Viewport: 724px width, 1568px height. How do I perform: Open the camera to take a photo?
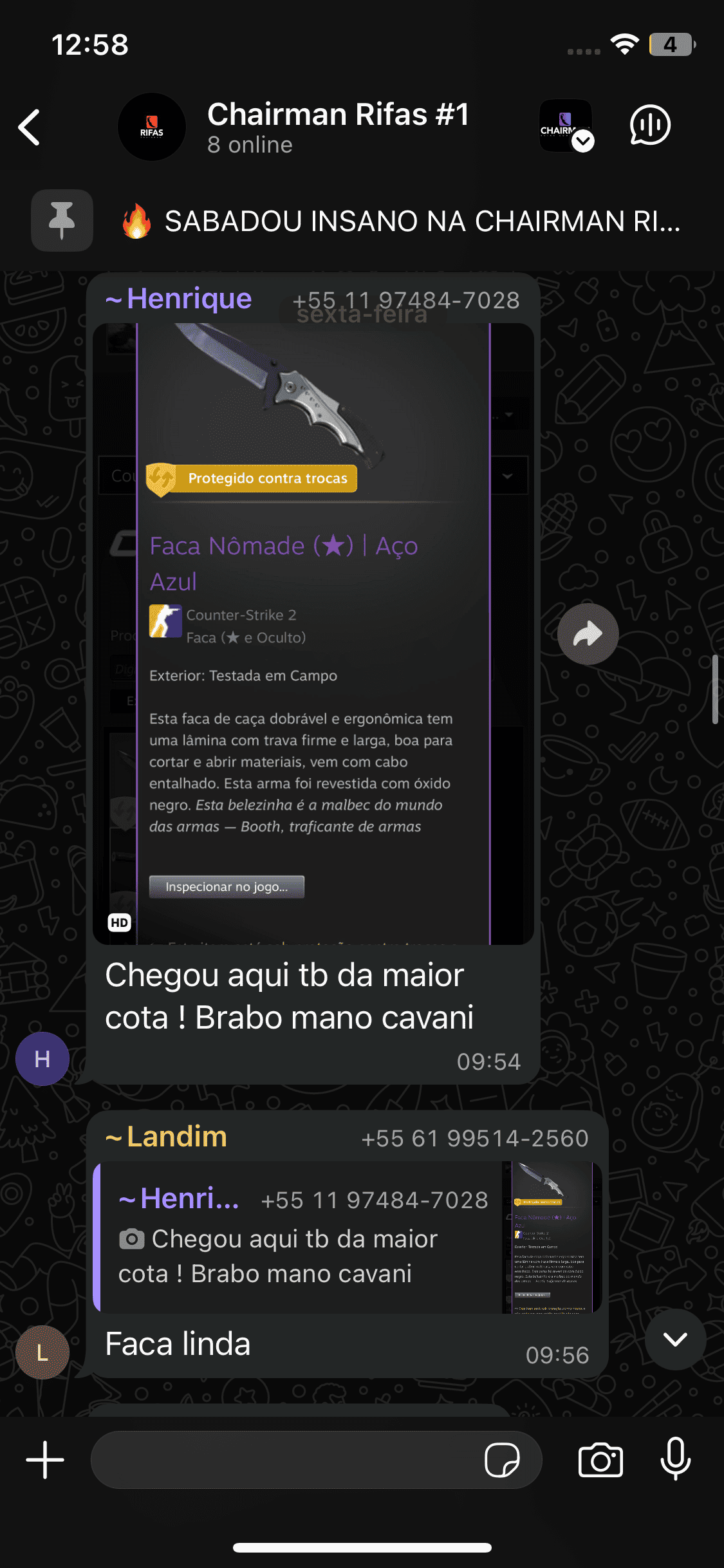pos(600,1460)
